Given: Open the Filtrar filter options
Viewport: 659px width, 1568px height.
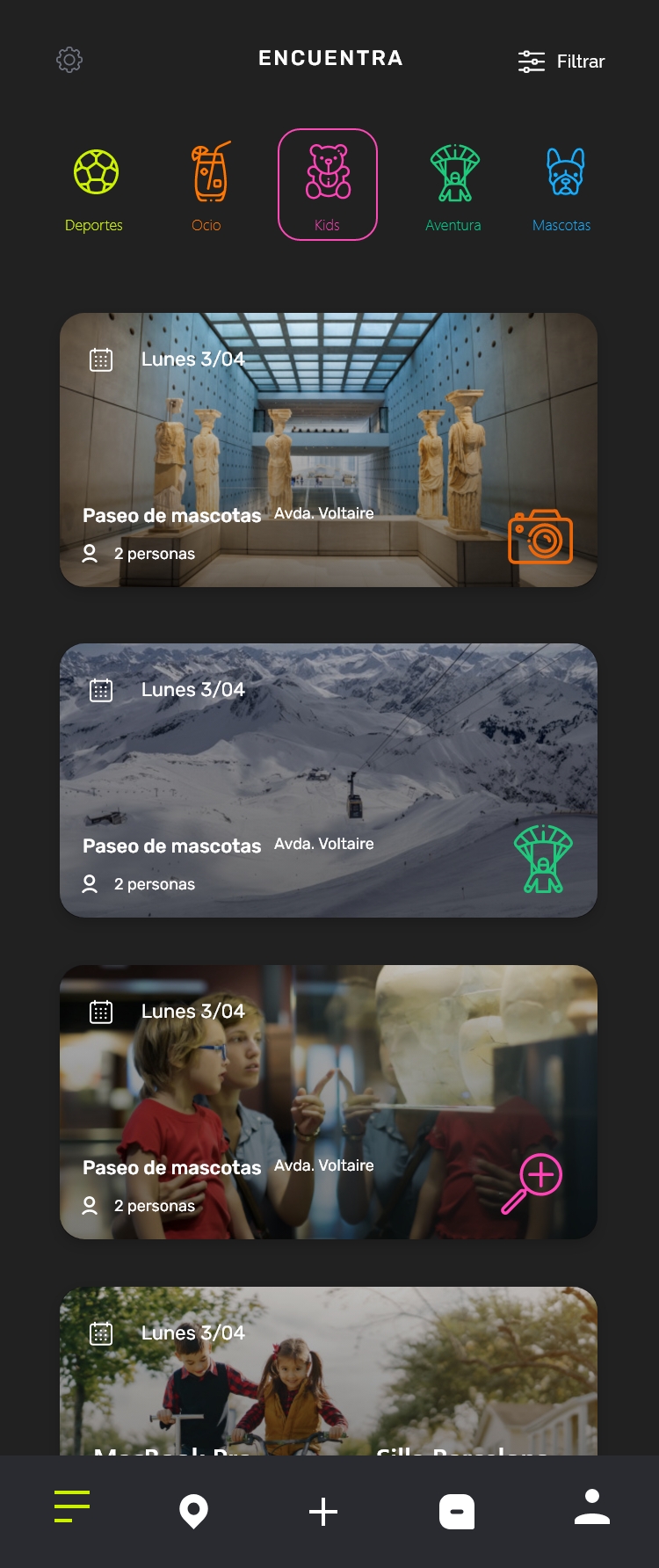Looking at the screenshot, I should 561,62.
